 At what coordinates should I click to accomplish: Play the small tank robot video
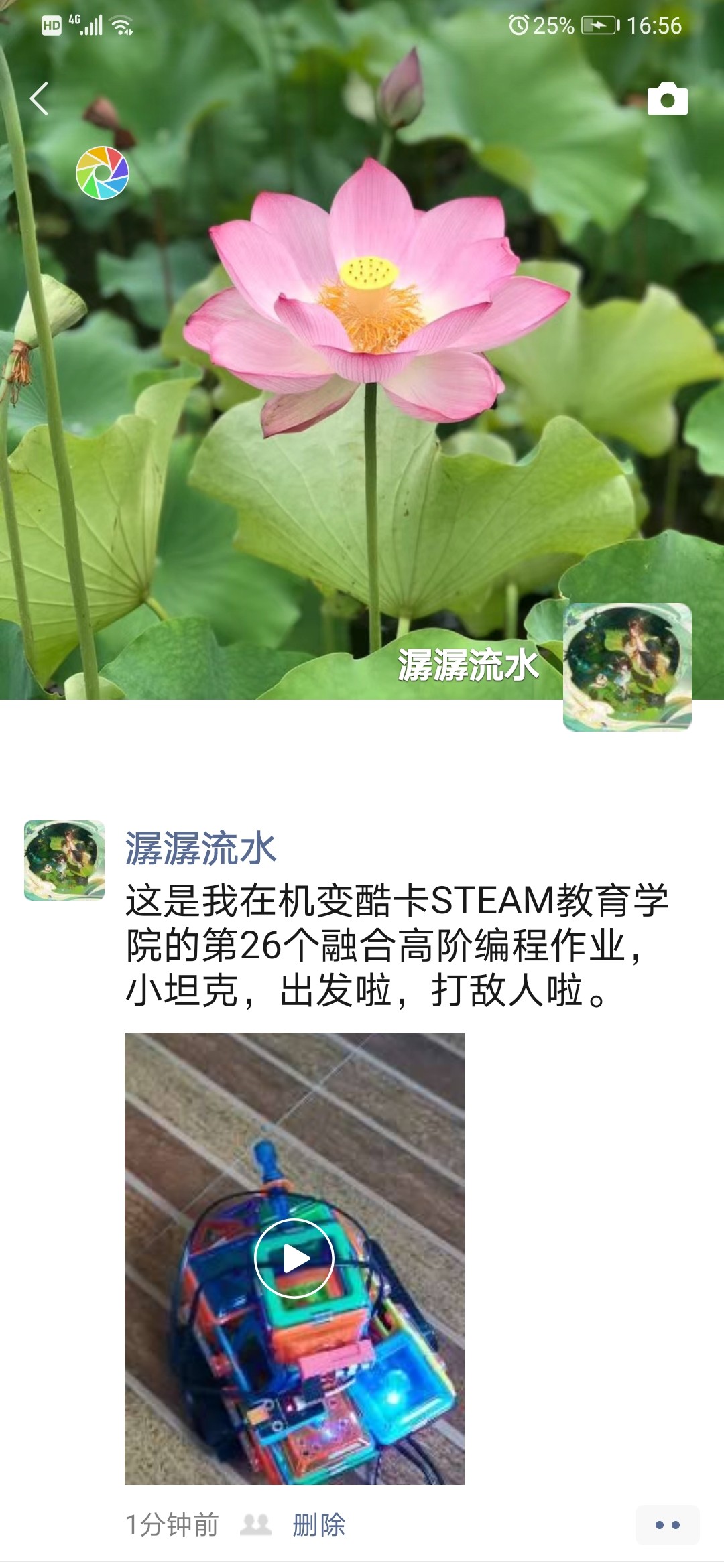pyautogui.click(x=294, y=1258)
